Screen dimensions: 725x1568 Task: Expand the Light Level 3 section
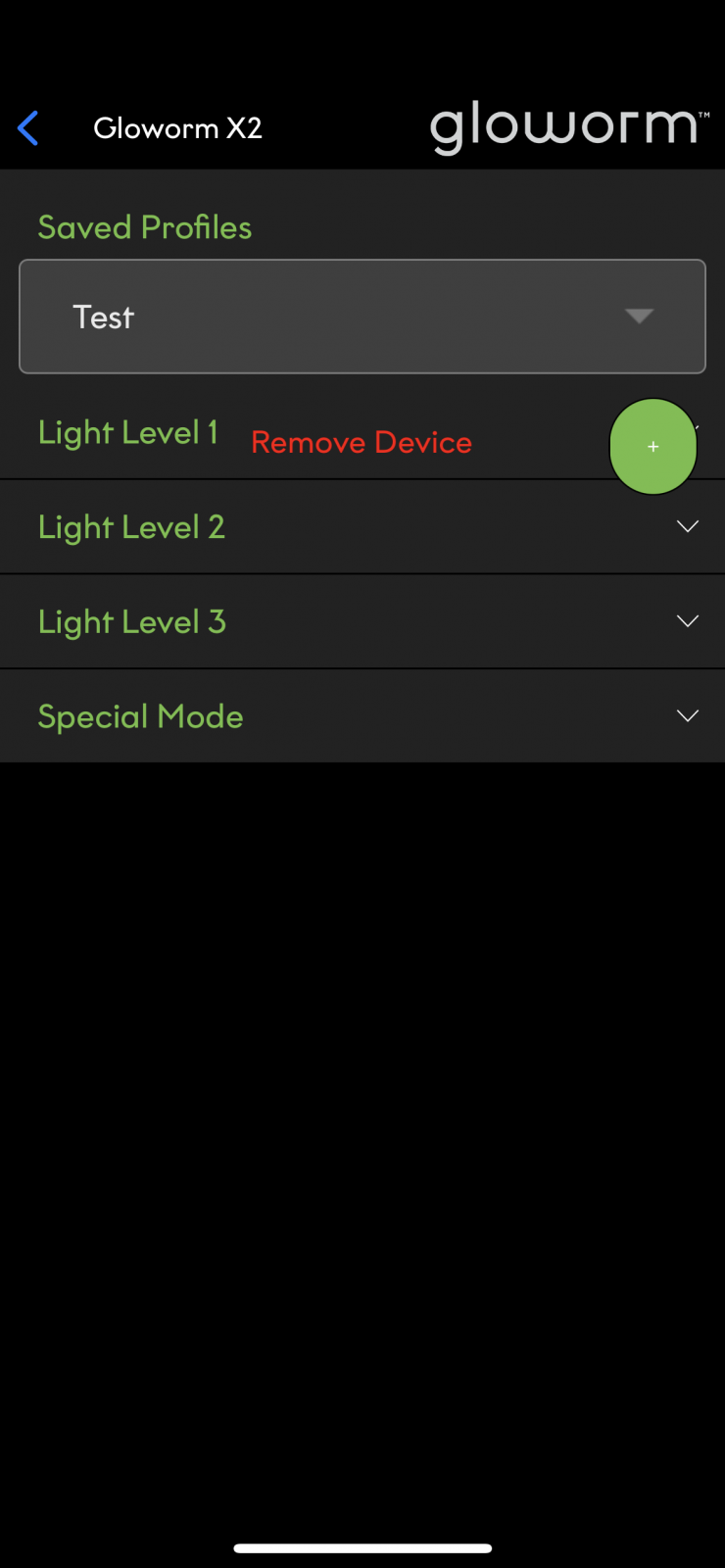point(362,621)
